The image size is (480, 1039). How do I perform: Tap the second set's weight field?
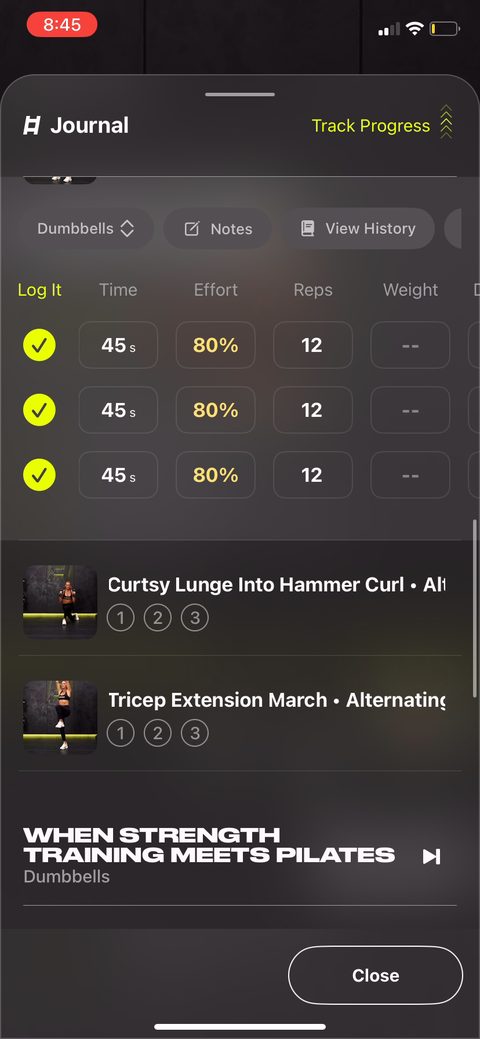click(410, 410)
